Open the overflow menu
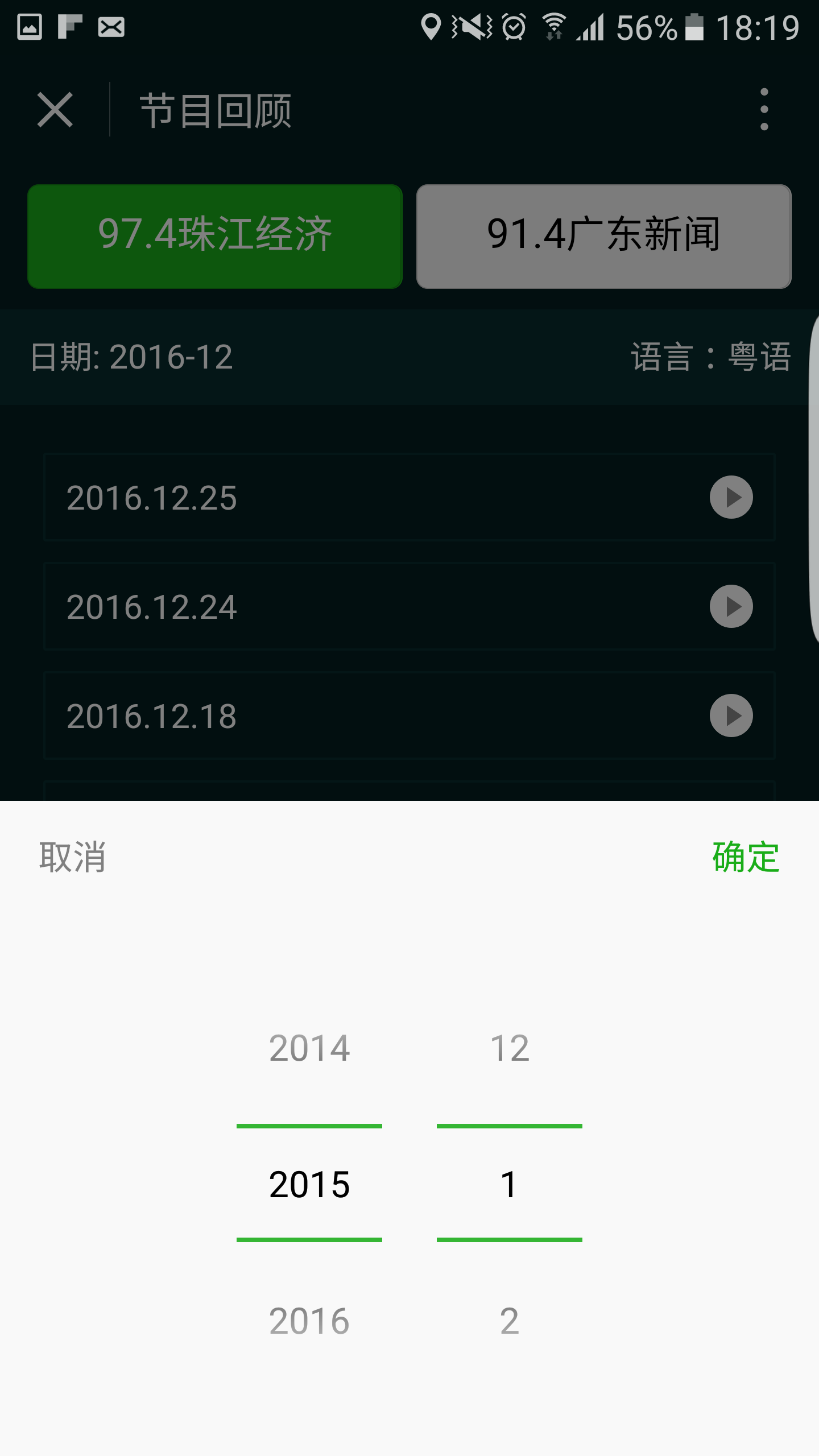819x1456 pixels. 764,110
